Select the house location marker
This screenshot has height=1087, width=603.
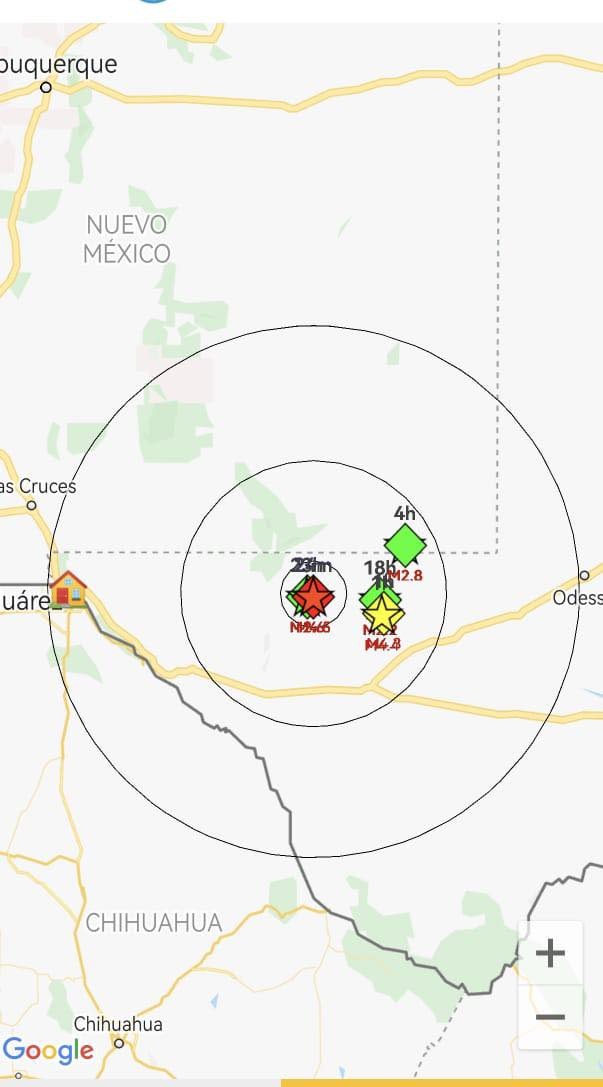(69, 588)
